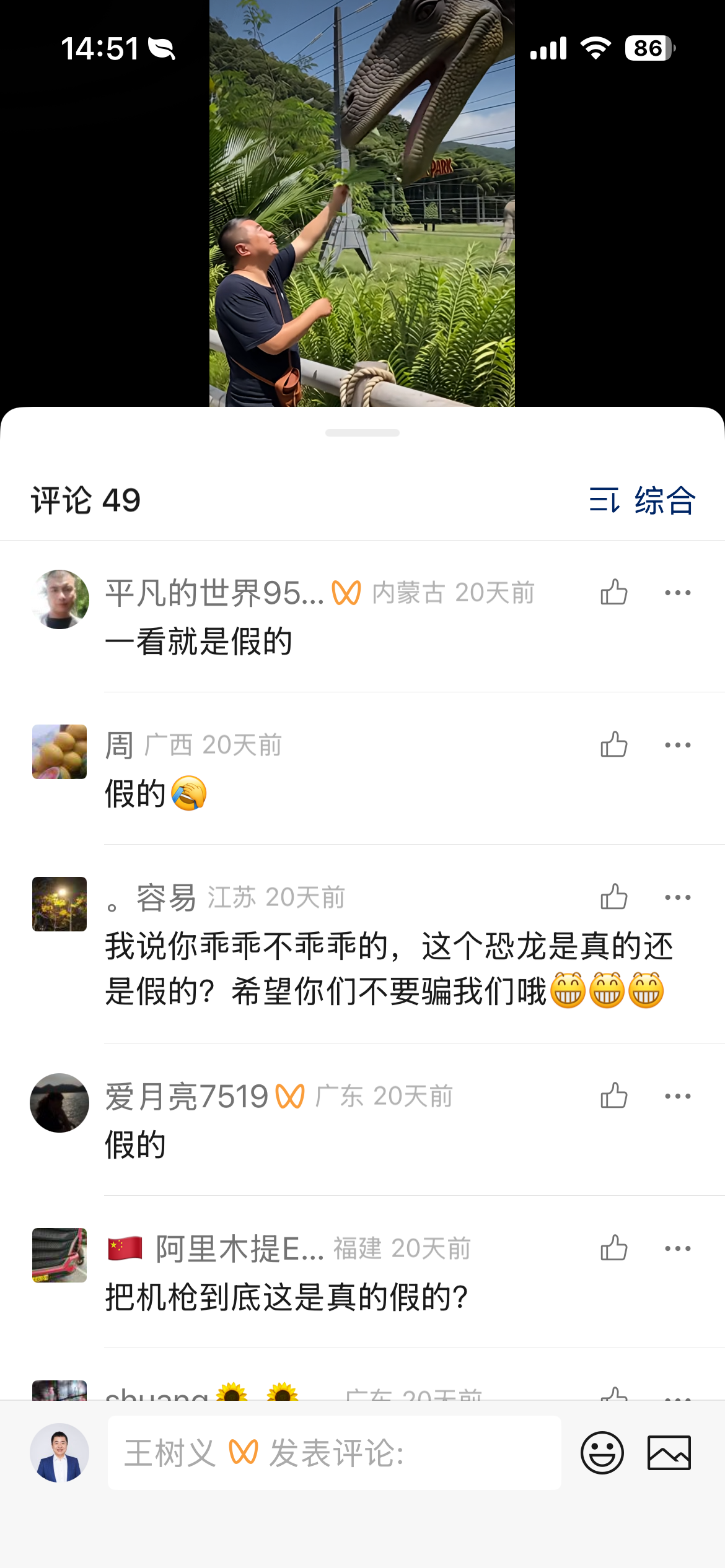The image size is (725, 1568).
Task: Open the overflow menu on 爱月亮7519's comment
Action: pyautogui.click(x=677, y=1096)
